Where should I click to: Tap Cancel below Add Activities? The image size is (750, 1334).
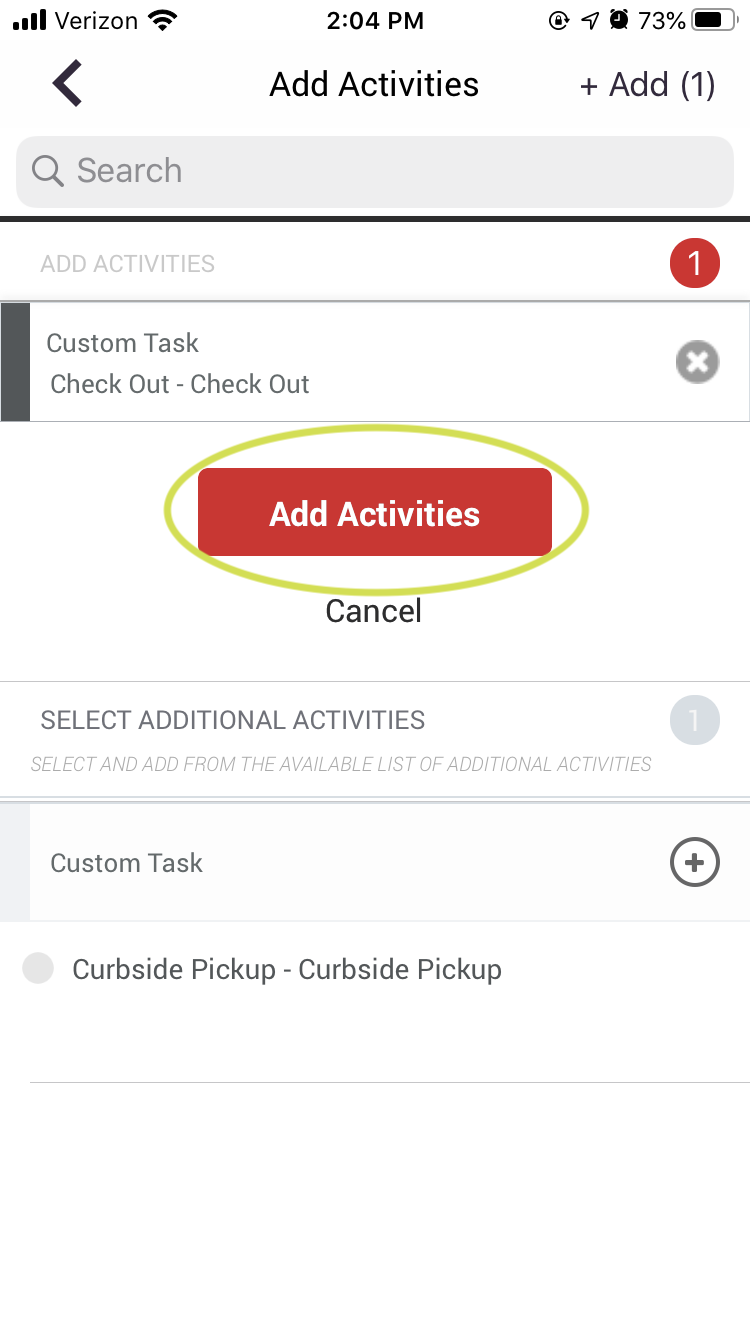tap(373, 611)
